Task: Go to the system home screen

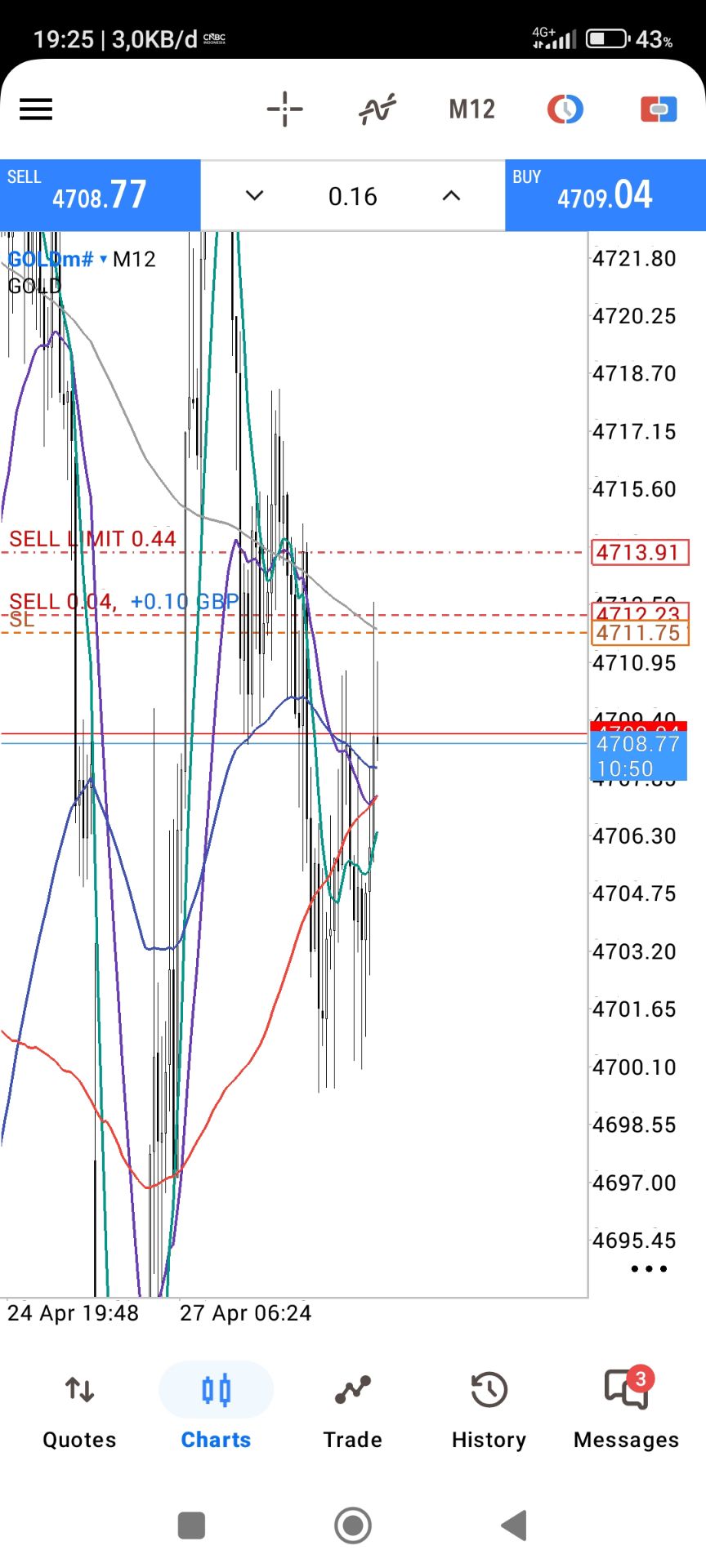Action: (353, 1525)
